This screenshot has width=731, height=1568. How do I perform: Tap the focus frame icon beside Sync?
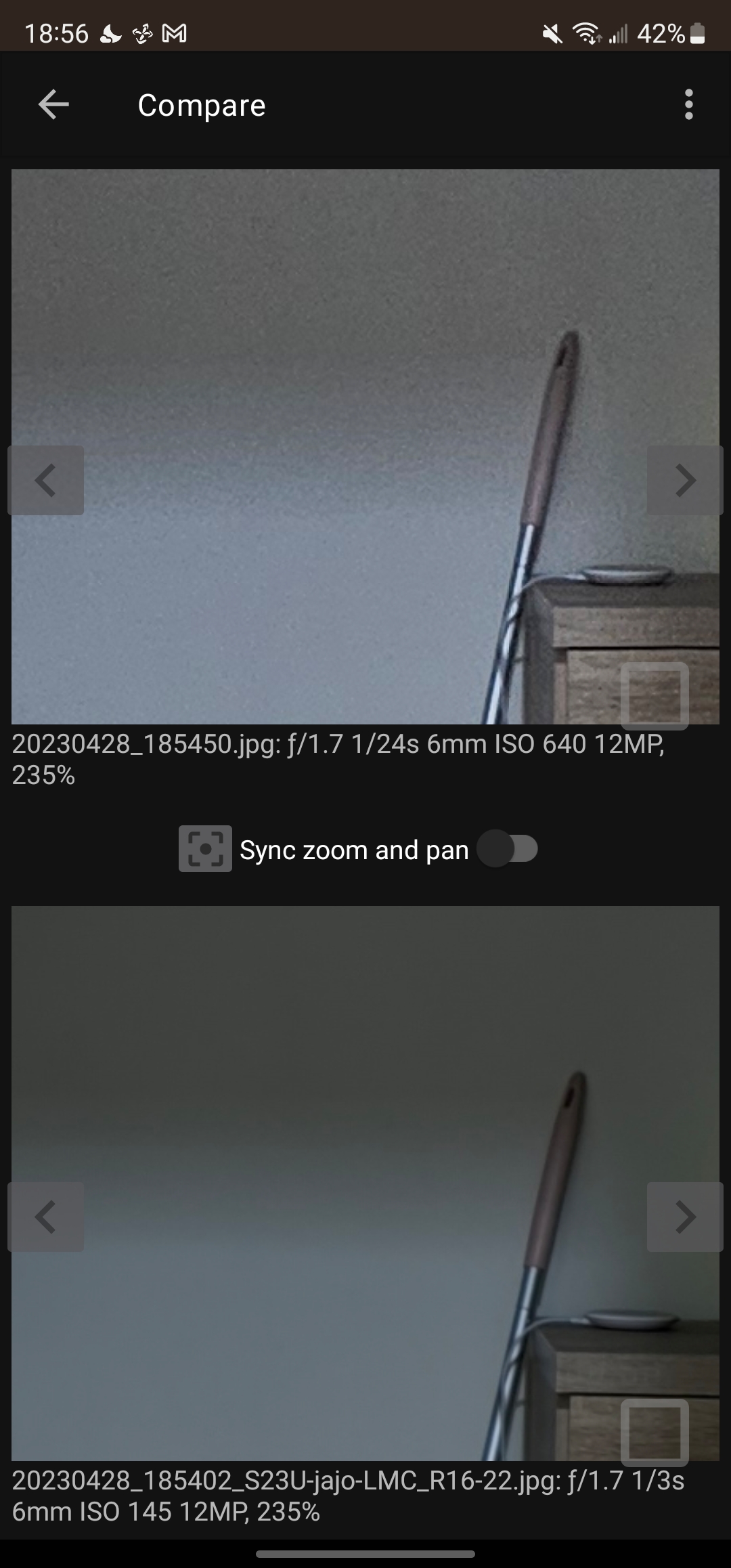pos(205,849)
